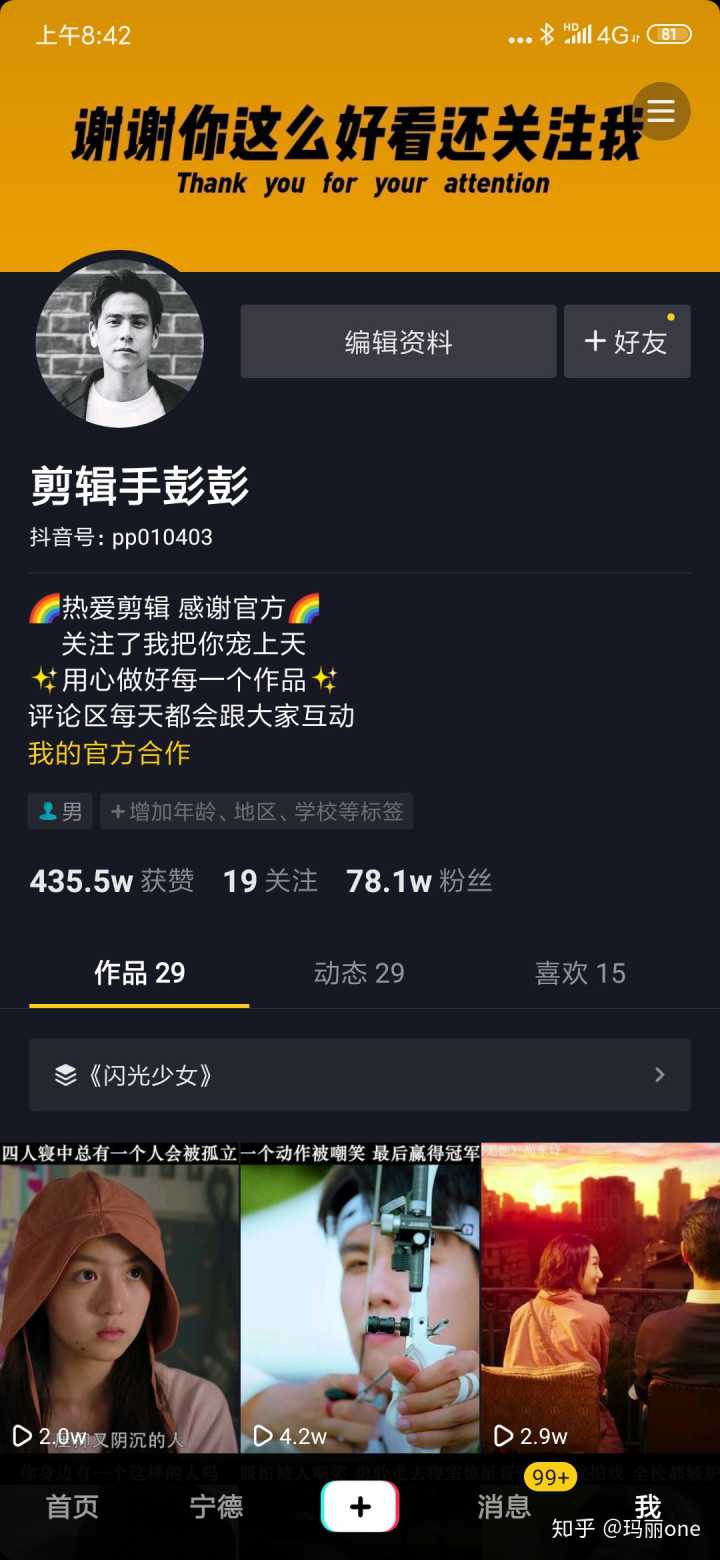Open the hamburger menu icon
This screenshot has height=1560, width=720.
coord(661,111)
